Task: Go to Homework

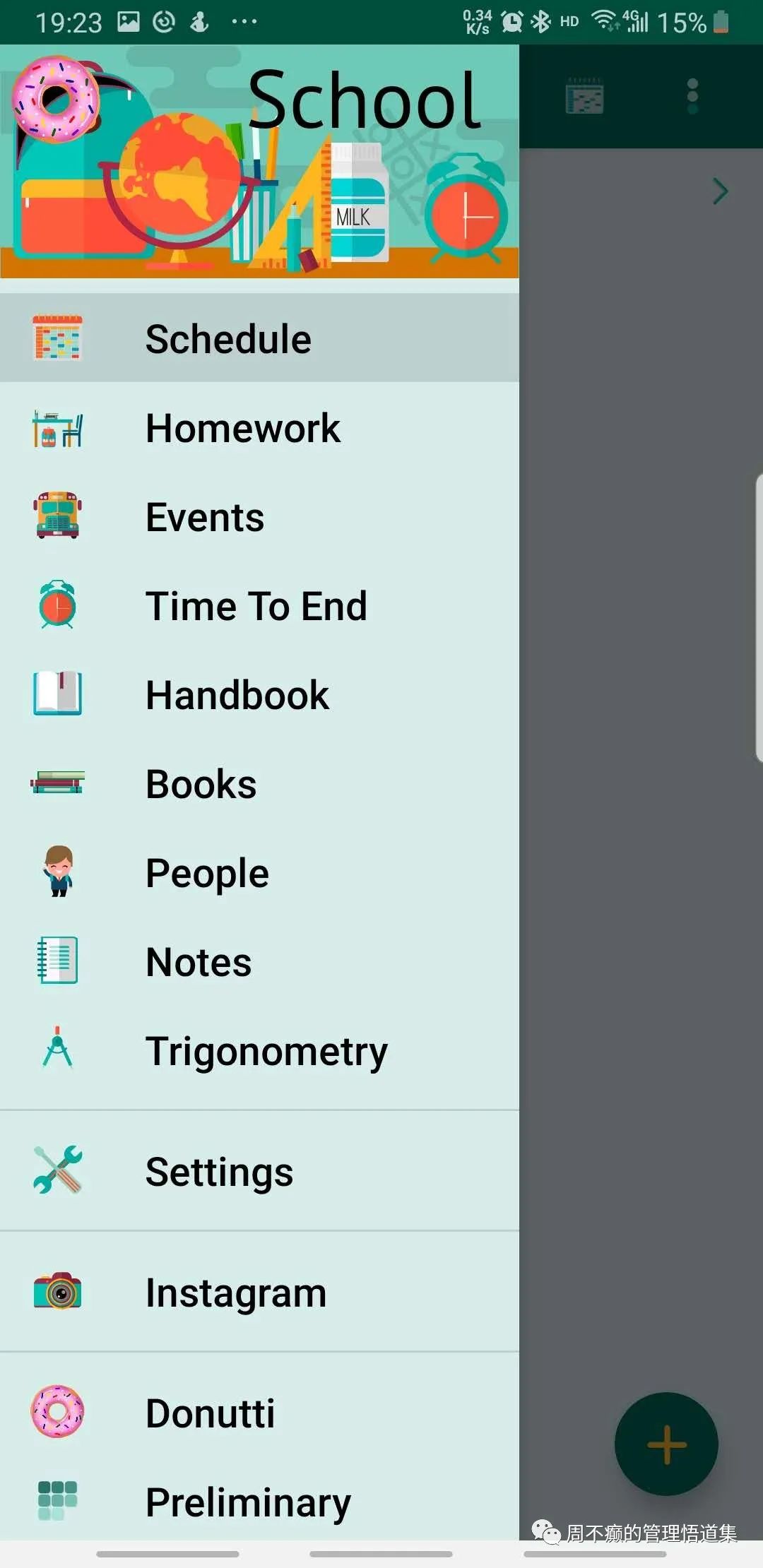Action: tap(259, 427)
